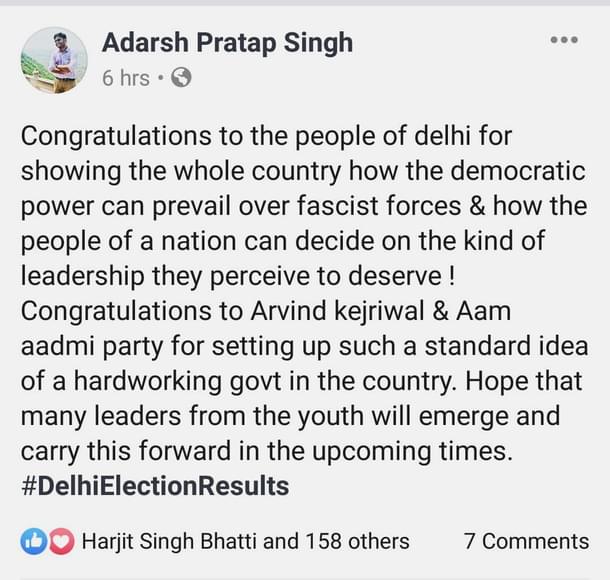
Task: Open Adarsh Pratap Singh's profile name
Action: pos(227,43)
